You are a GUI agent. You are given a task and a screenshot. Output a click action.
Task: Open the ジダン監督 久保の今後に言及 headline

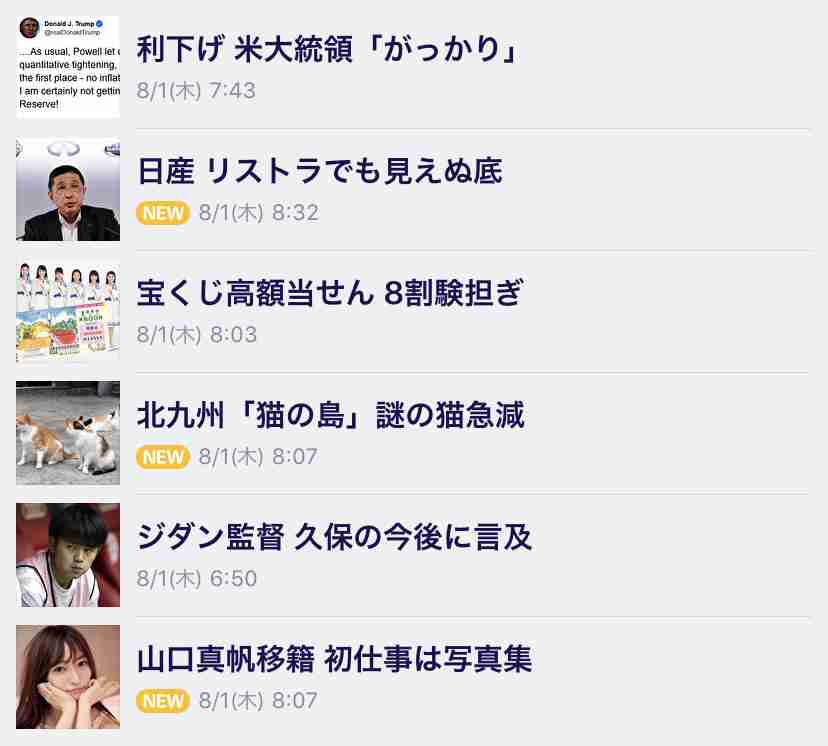tap(334, 537)
